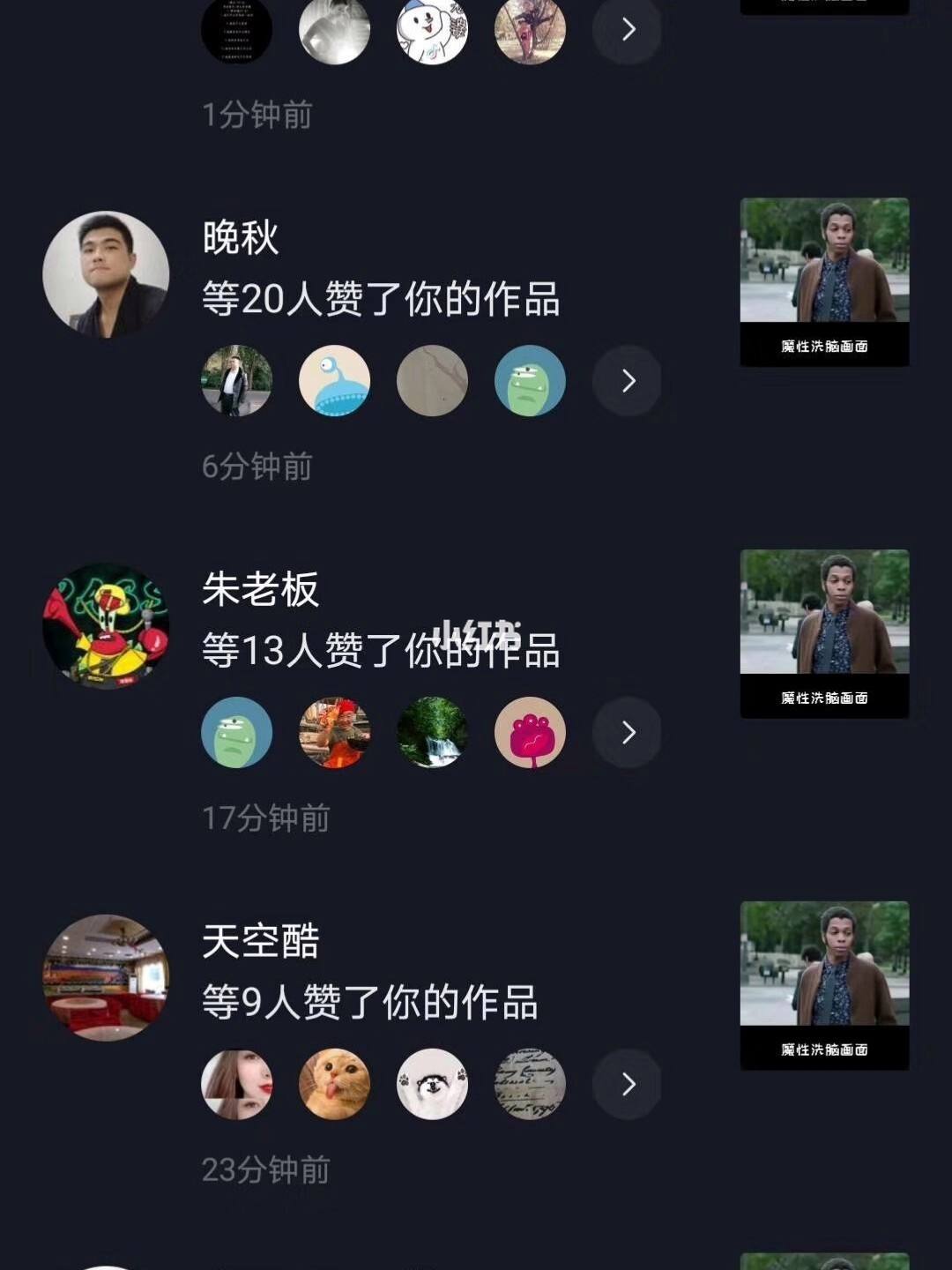Open the orange cat avatar under 天空酷

click(334, 1084)
